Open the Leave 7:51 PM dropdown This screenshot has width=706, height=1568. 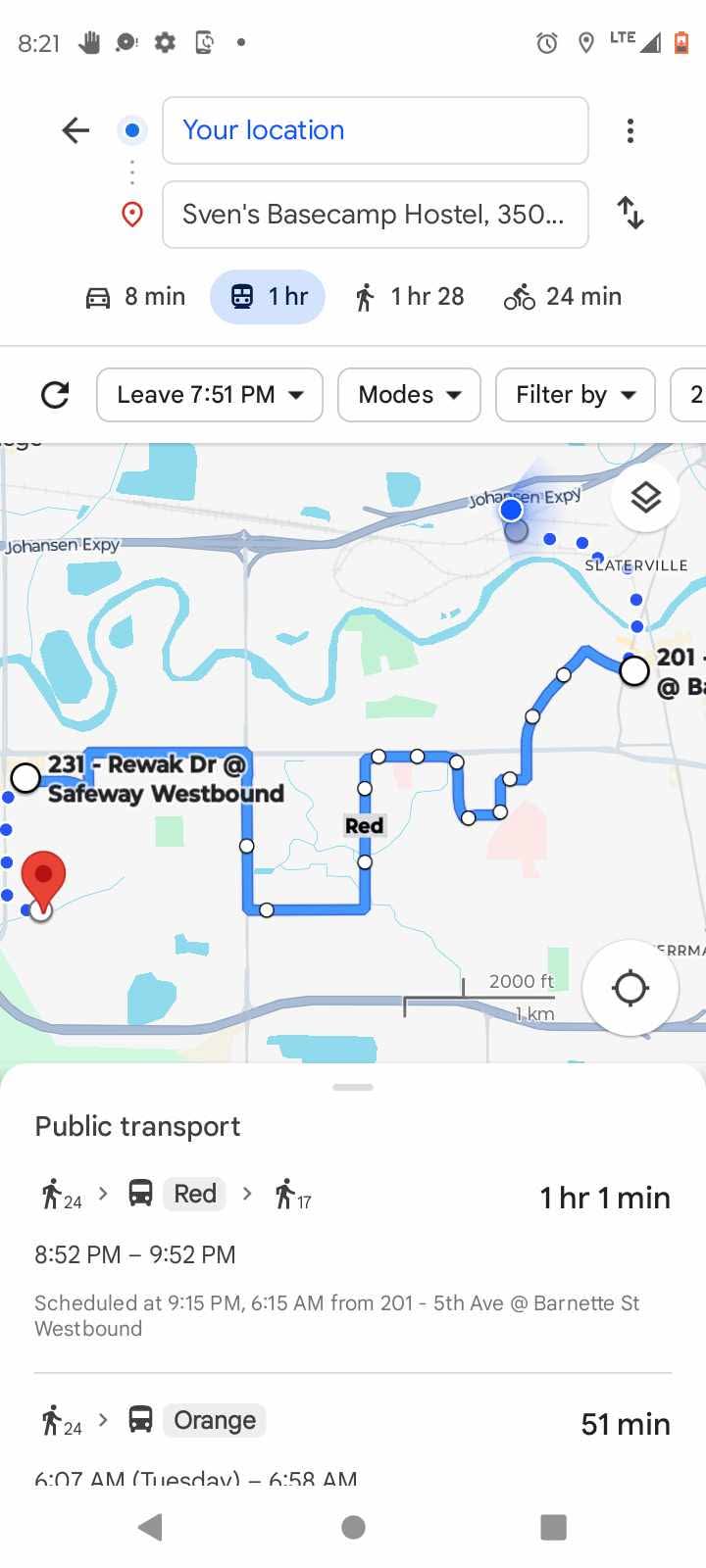point(210,395)
